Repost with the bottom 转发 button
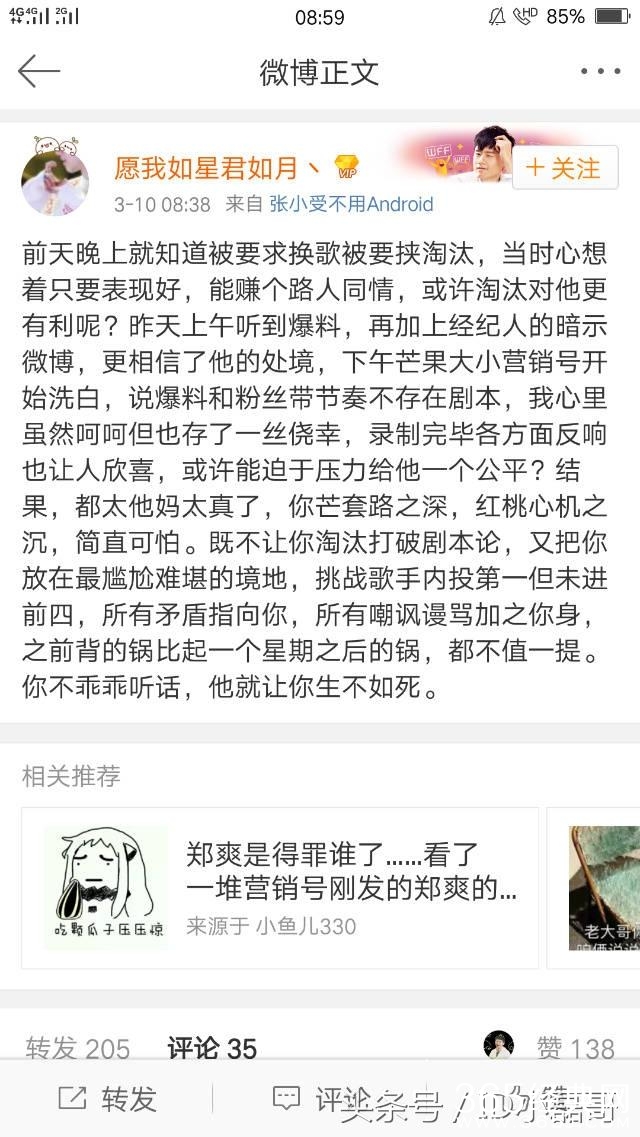640x1137 pixels. coord(108,1100)
